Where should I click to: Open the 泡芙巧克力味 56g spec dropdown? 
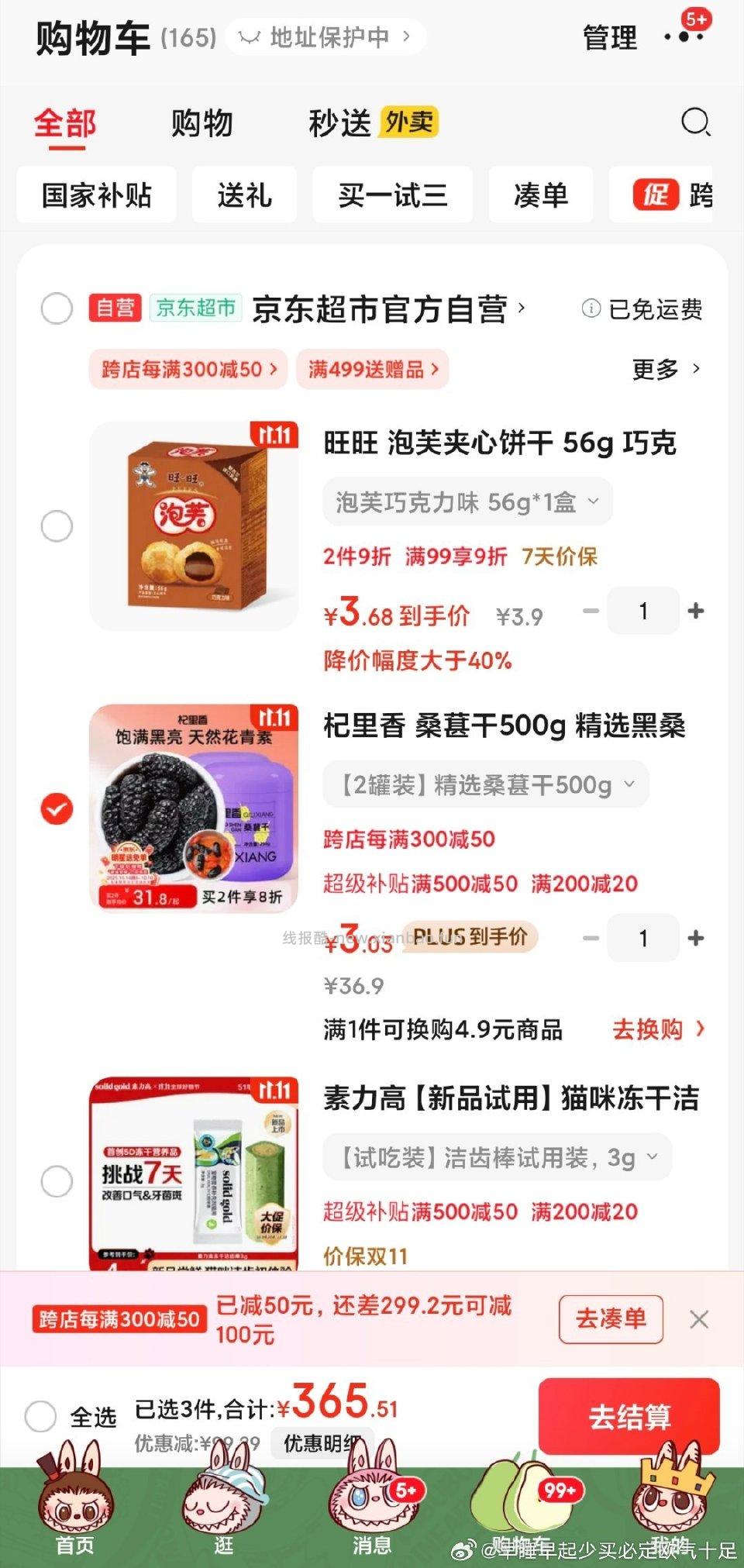[x=467, y=501]
